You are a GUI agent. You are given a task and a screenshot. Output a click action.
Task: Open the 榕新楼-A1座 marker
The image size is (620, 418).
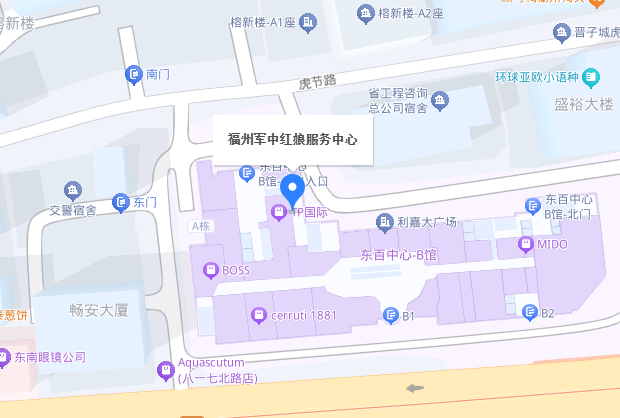309,20
